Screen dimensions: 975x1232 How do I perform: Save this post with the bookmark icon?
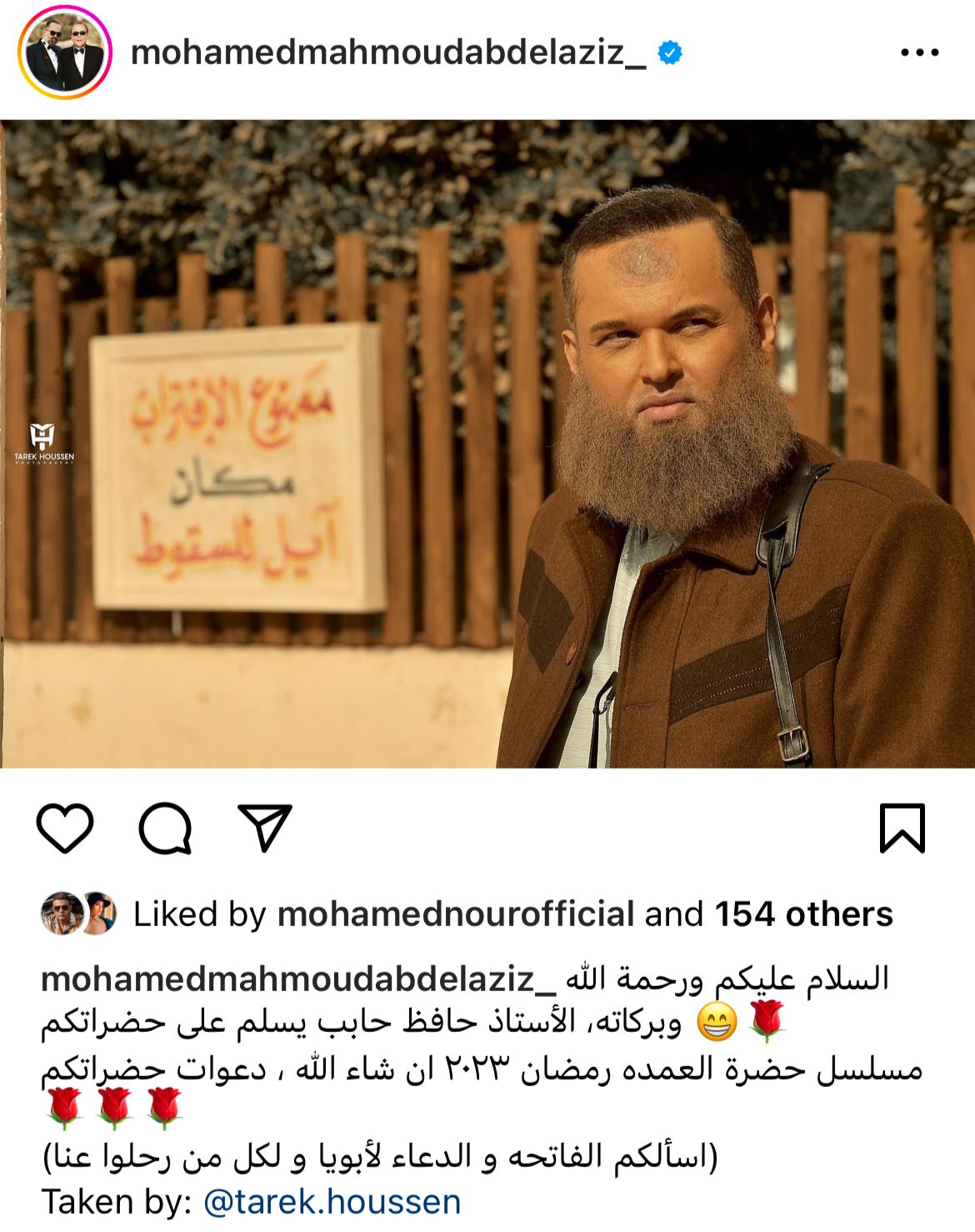coord(902,828)
